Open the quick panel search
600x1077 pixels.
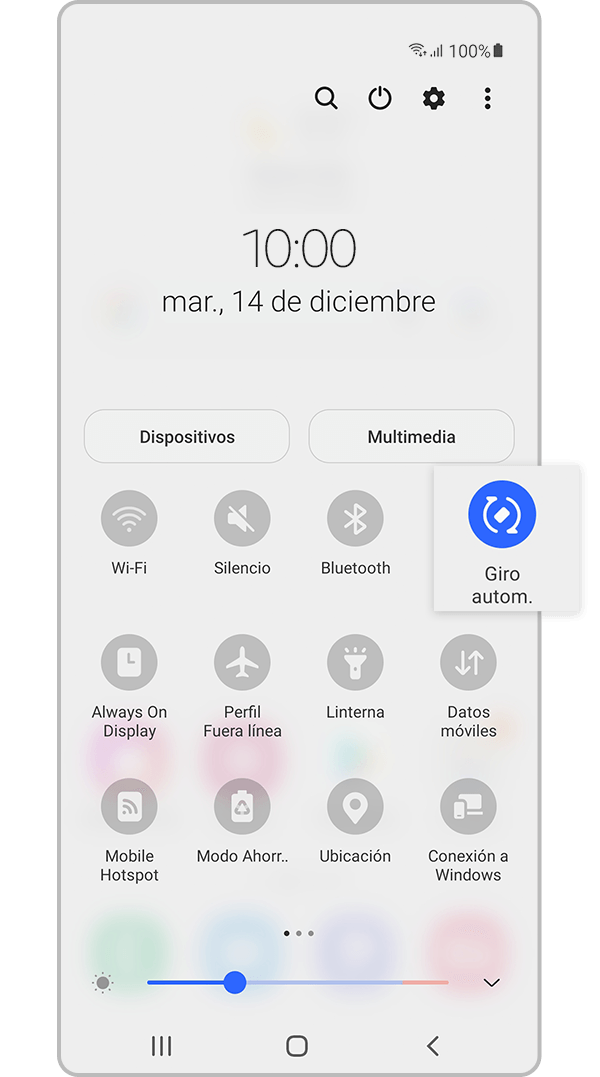point(326,98)
